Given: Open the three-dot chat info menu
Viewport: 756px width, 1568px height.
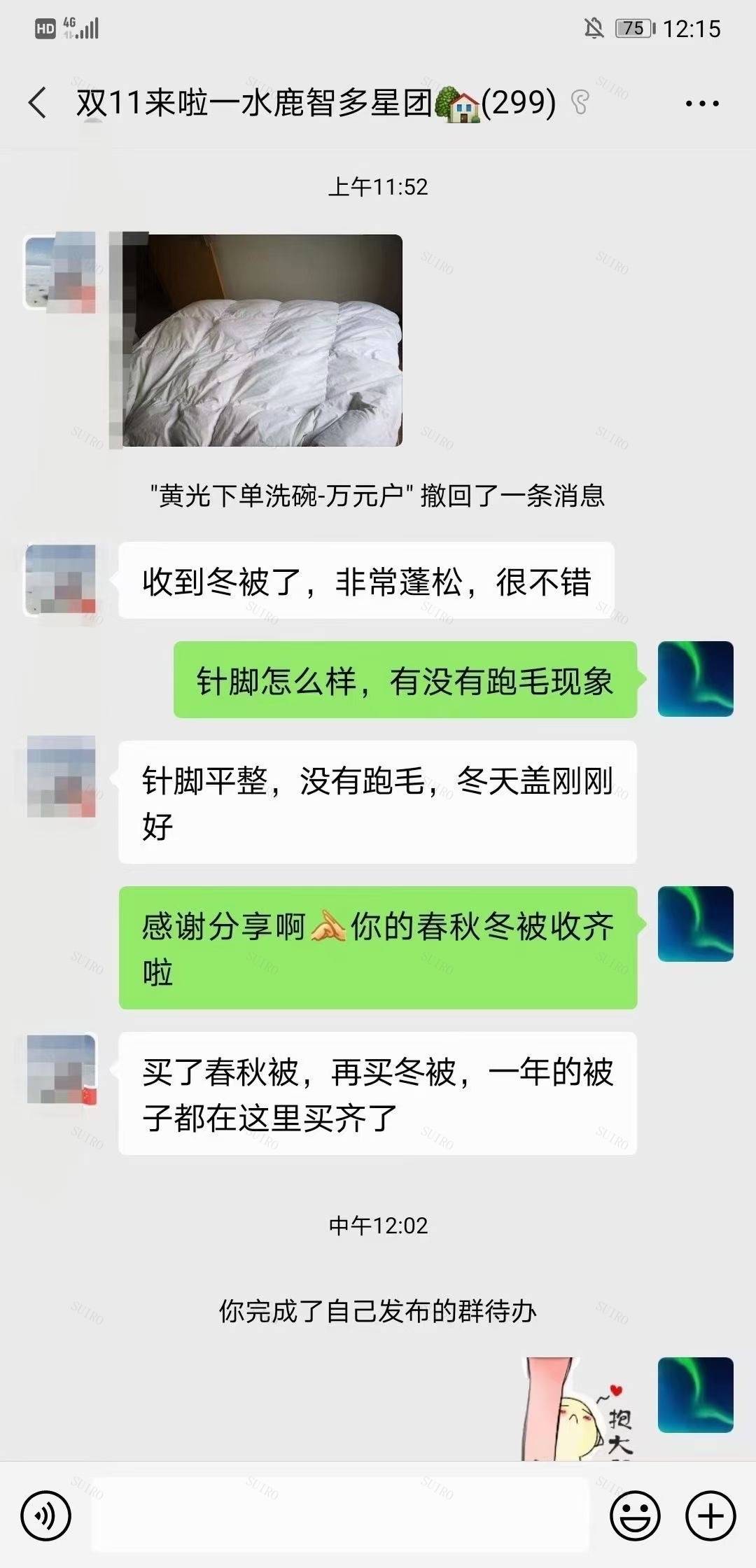Looking at the screenshot, I should click(x=702, y=104).
